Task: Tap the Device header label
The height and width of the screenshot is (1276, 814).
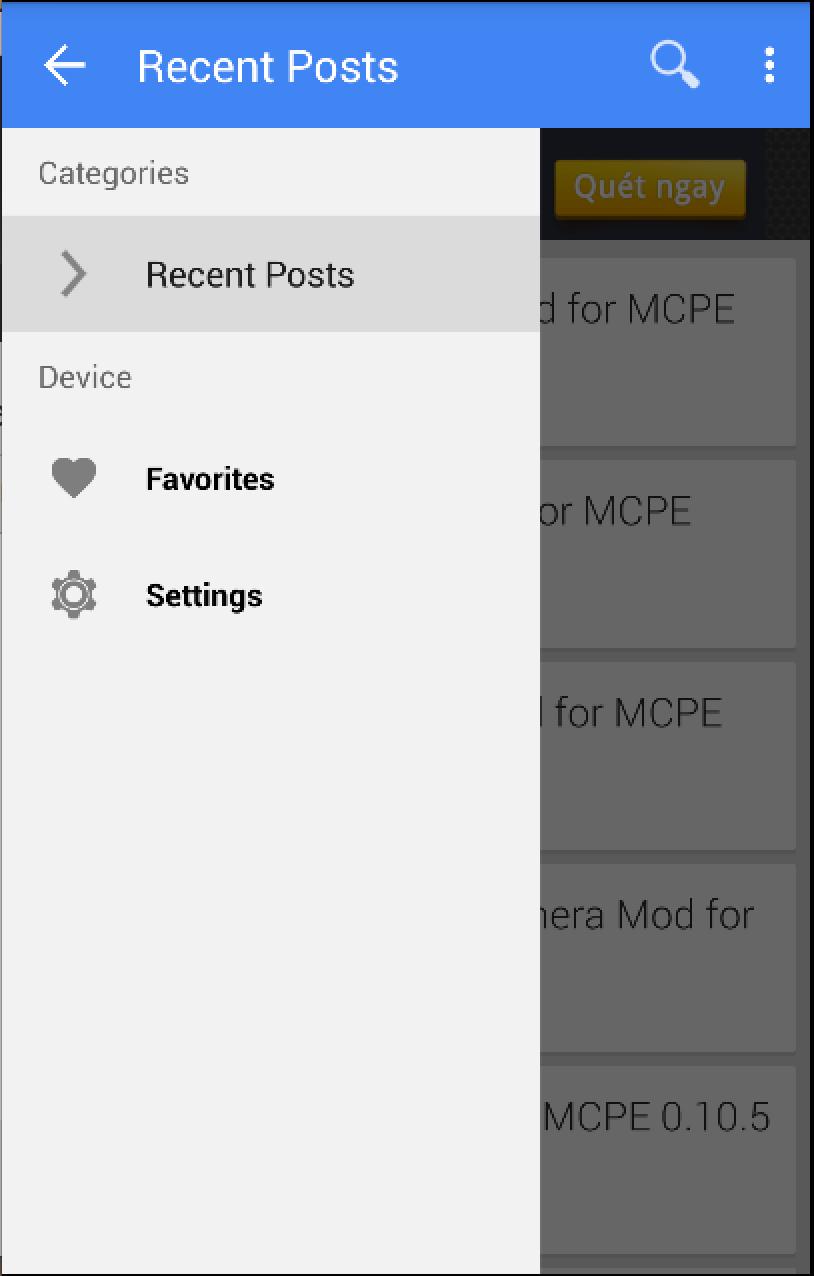Action: click(x=84, y=377)
